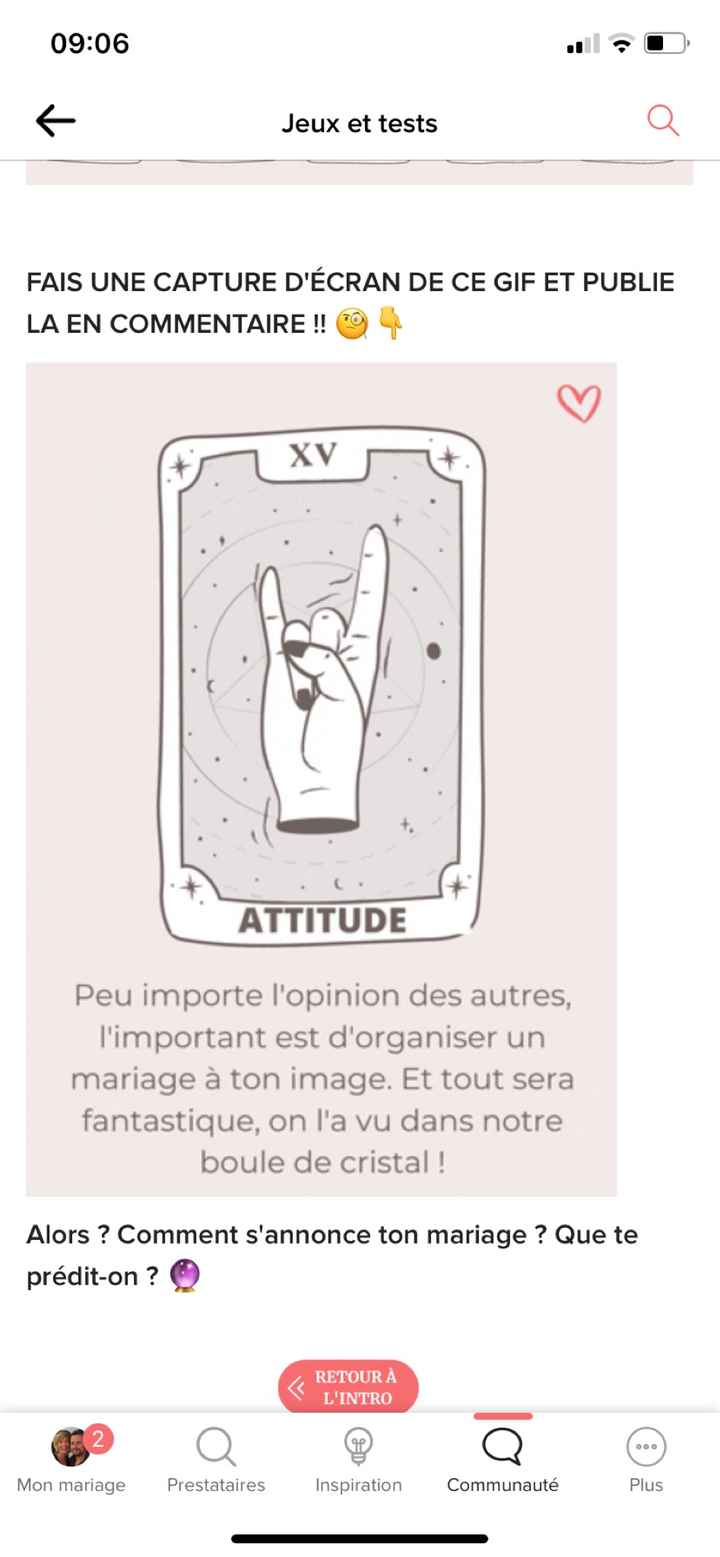Select the Prestataires magnifier icon
The width and height of the screenshot is (720, 1557).
(215, 1446)
